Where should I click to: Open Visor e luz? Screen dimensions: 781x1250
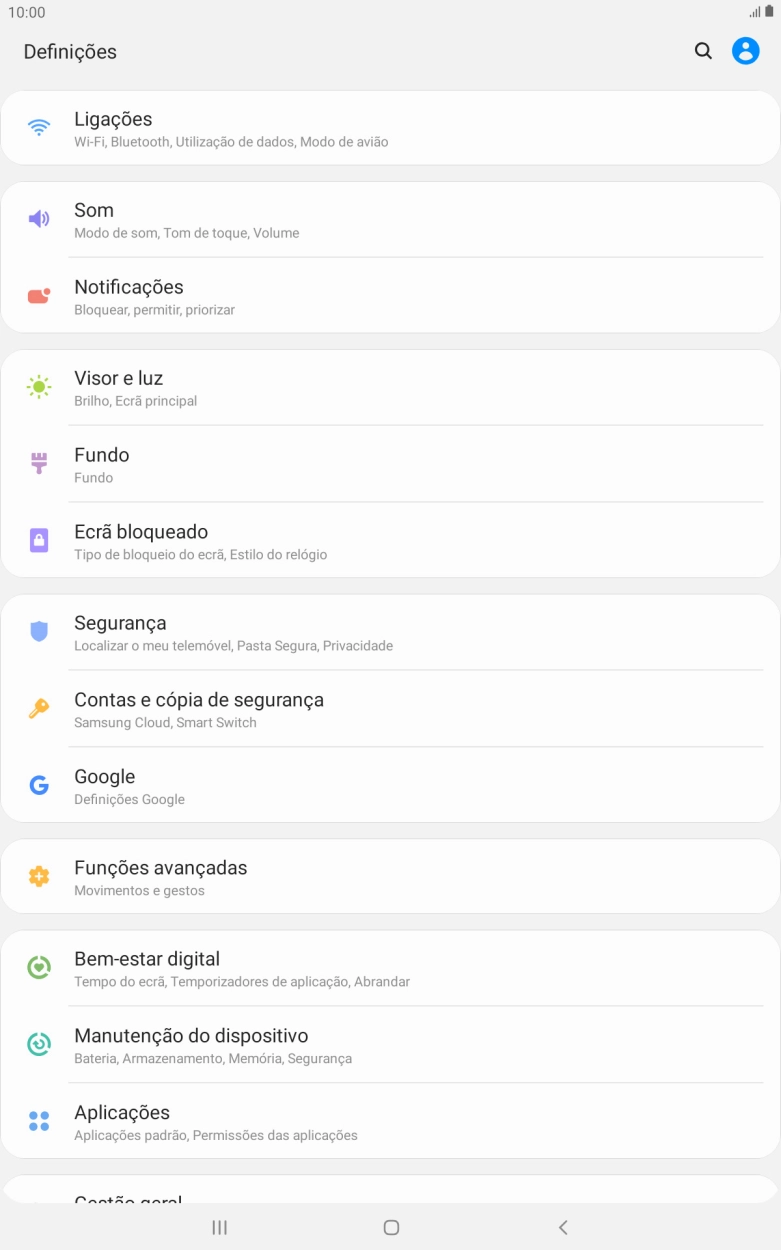tap(390, 388)
